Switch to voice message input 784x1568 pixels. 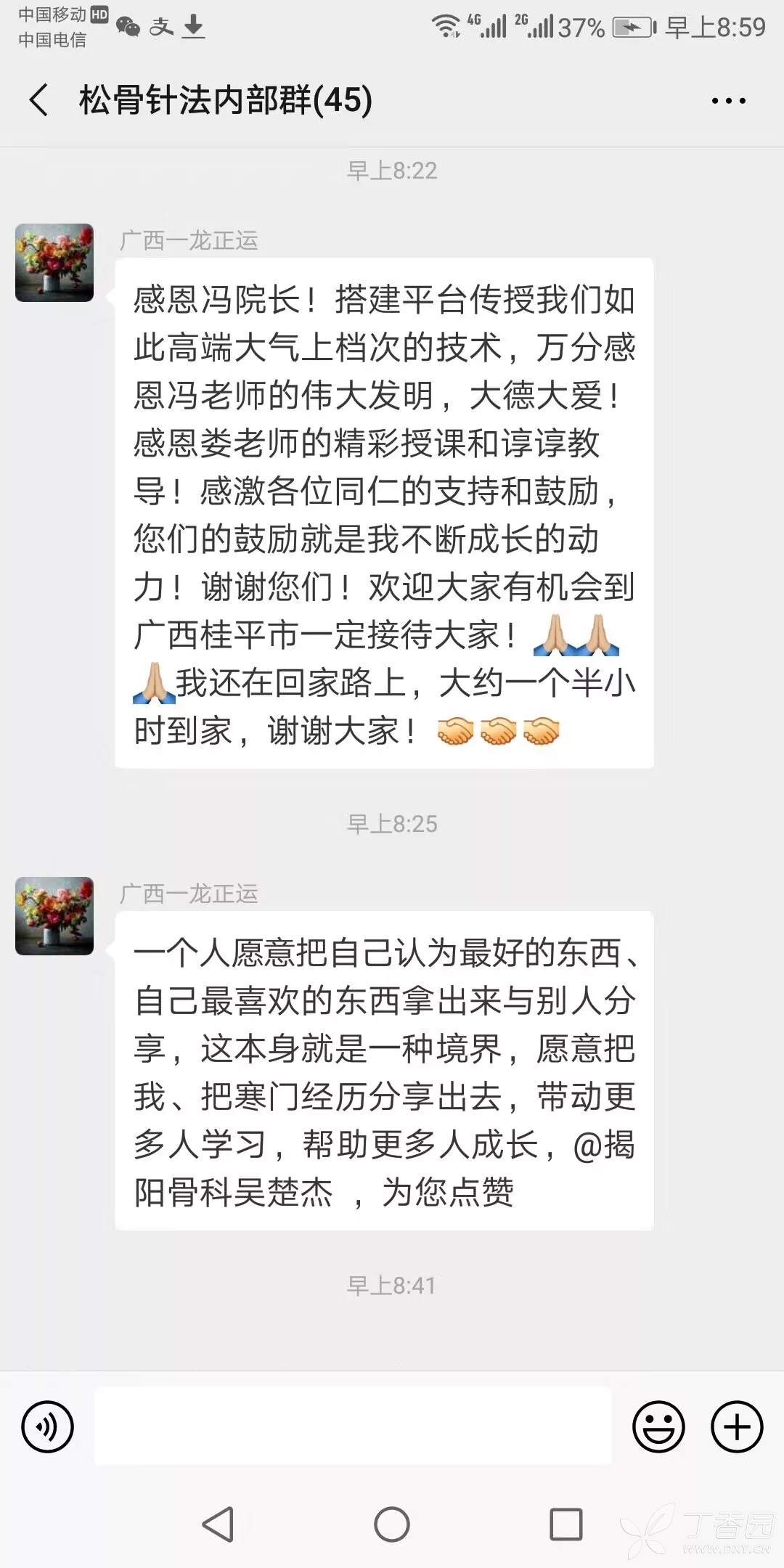48,1426
